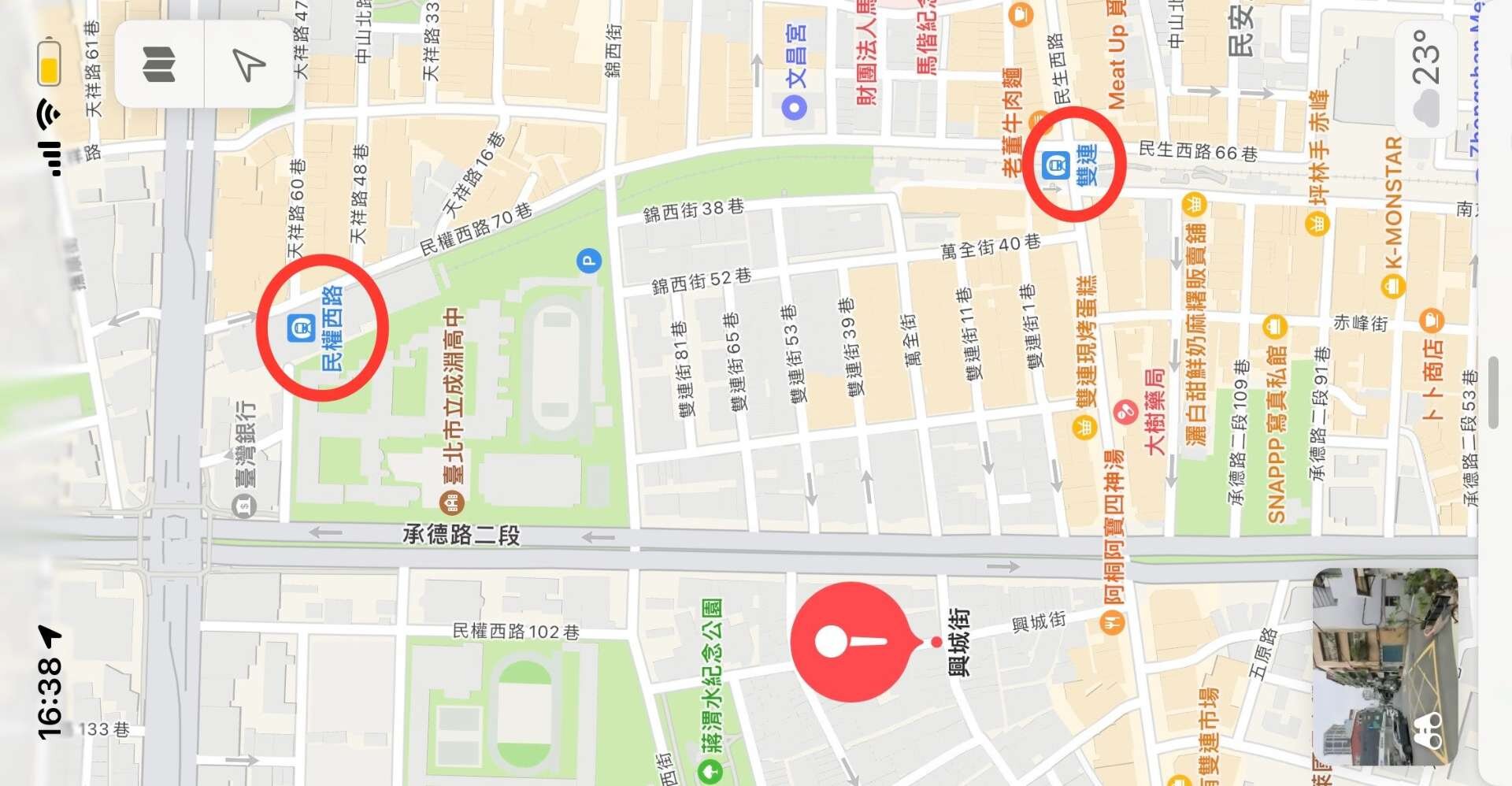This screenshot has width=1512, height=786.
Task: Open 臺灣銀行 bank marker
Action: tap(245, 506)
